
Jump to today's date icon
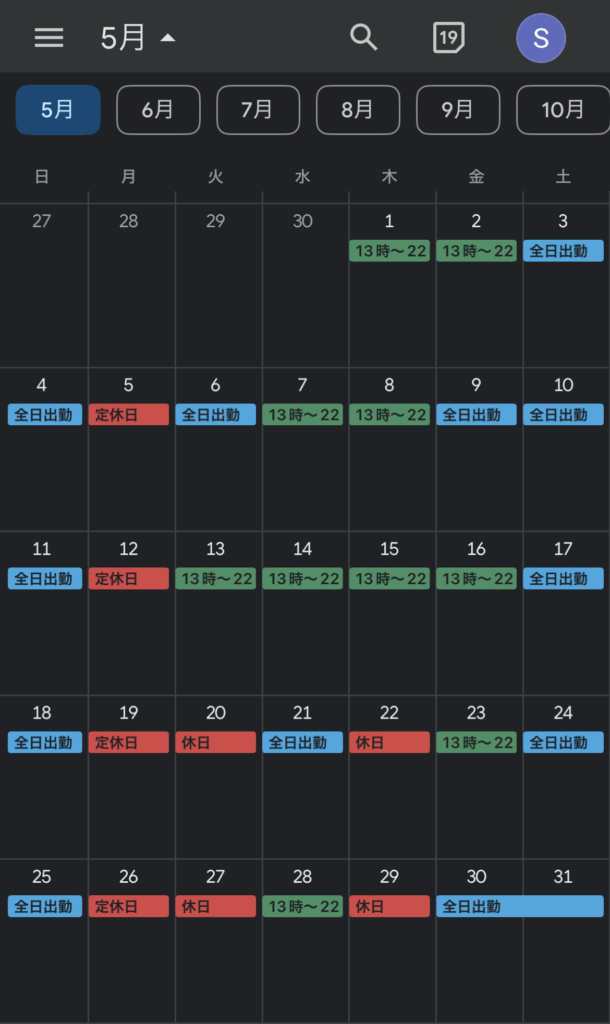coord(449,38)
